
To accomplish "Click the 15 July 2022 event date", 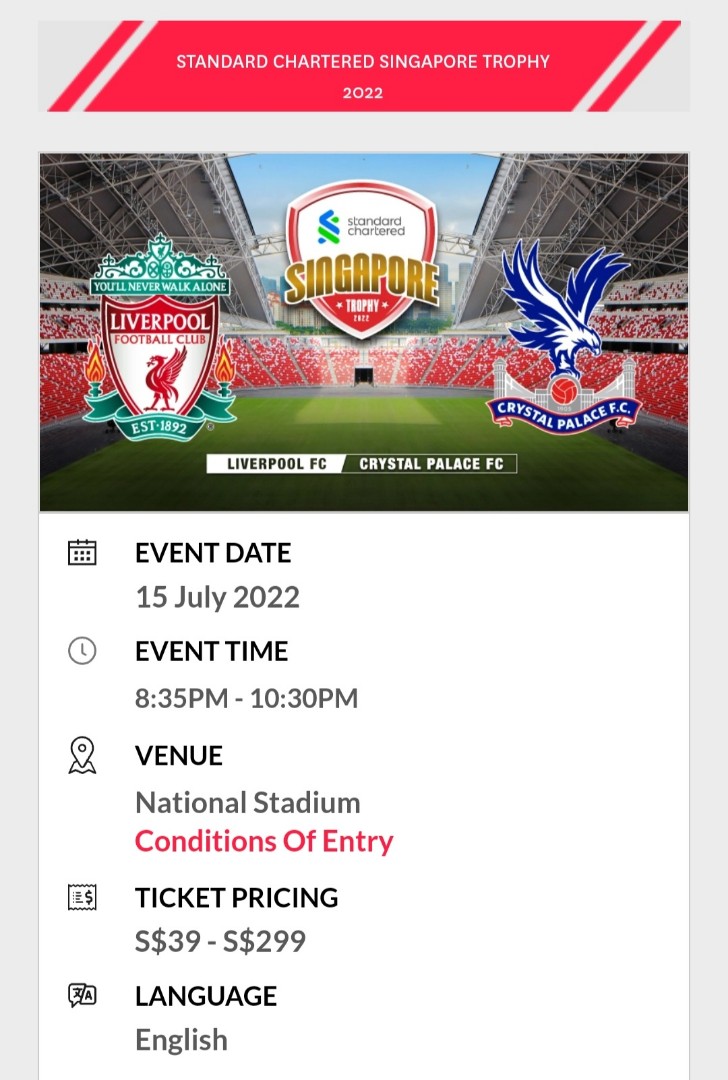I will coord(216,597).
